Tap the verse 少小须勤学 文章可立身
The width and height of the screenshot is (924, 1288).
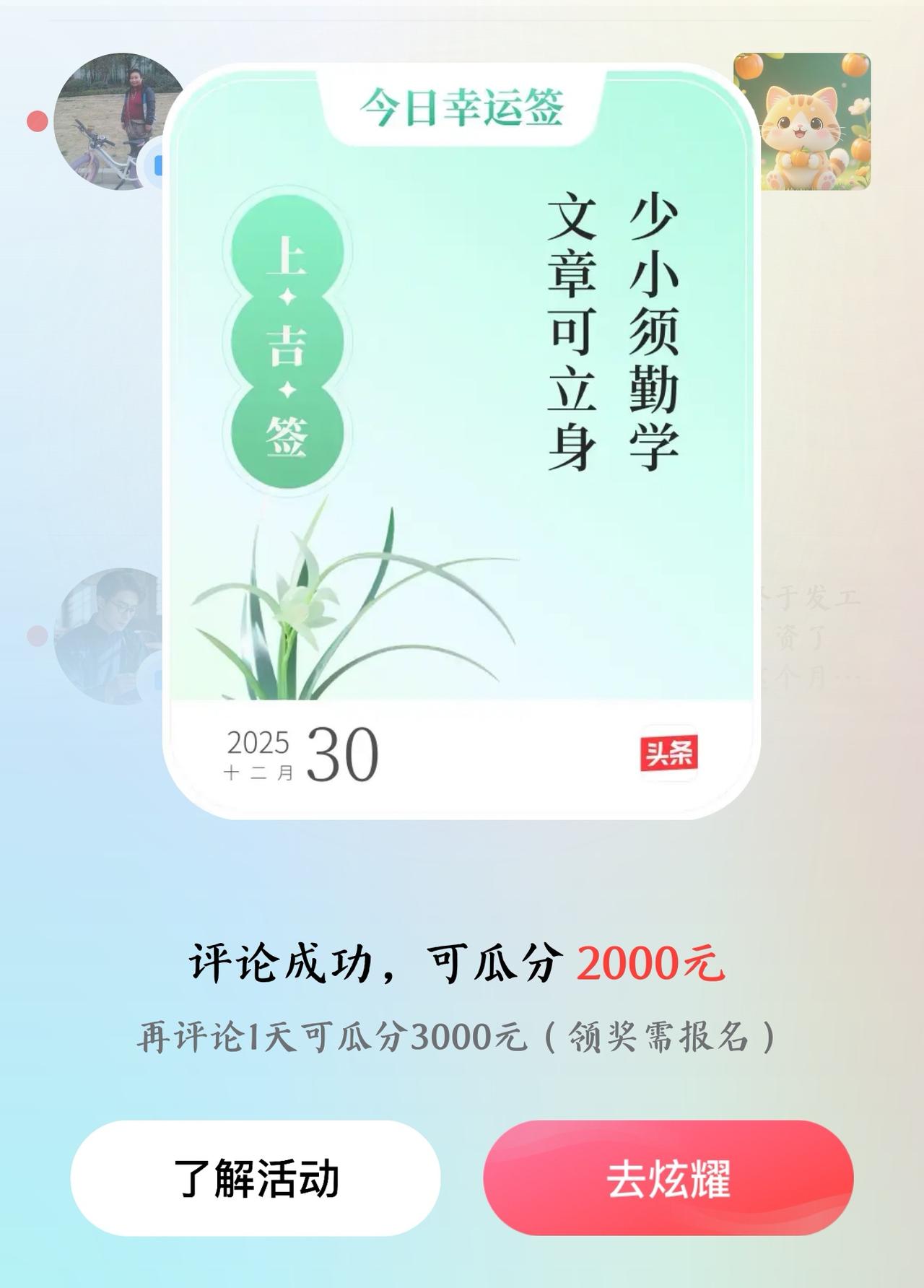pos(614,332)
